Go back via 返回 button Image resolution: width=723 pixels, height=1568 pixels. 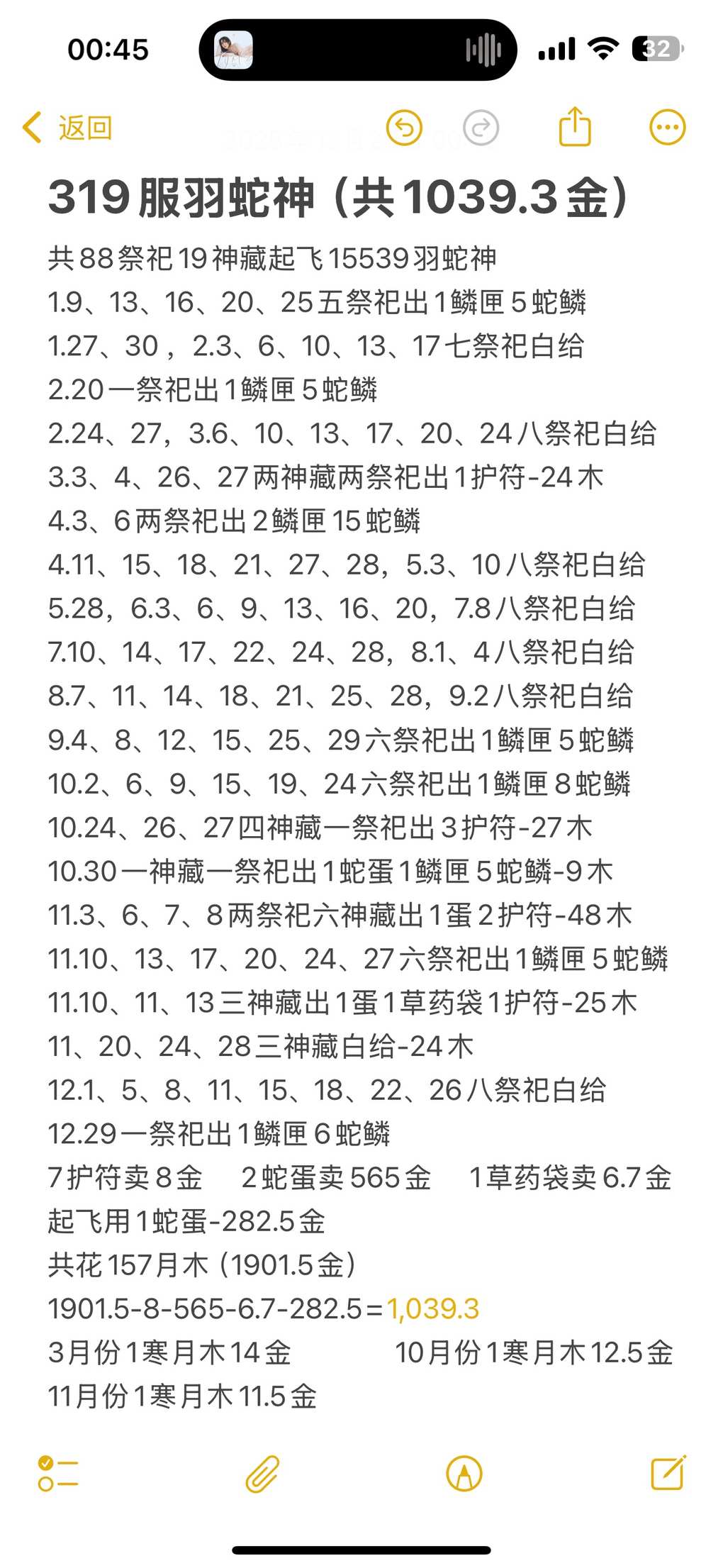[68, 128]
